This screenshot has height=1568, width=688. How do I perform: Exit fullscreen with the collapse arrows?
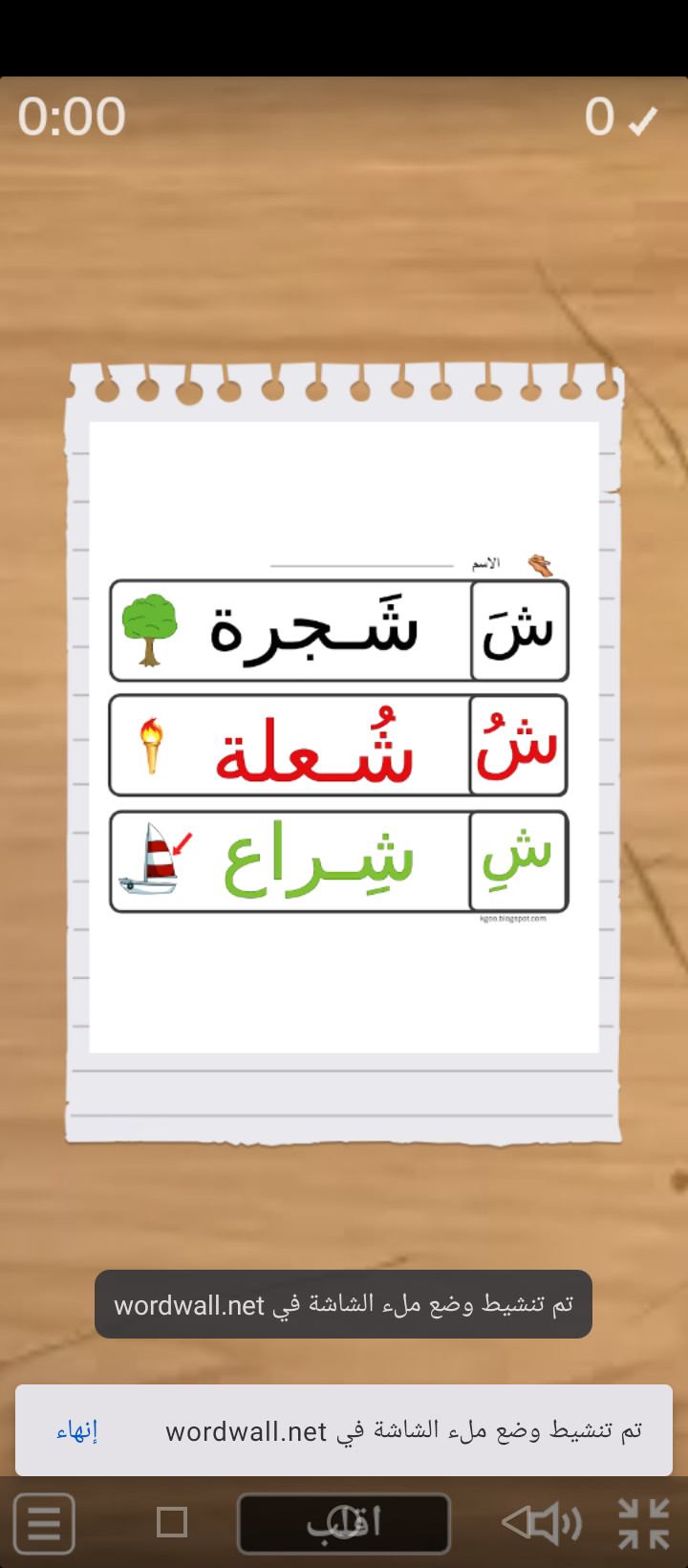point(643,1522)
